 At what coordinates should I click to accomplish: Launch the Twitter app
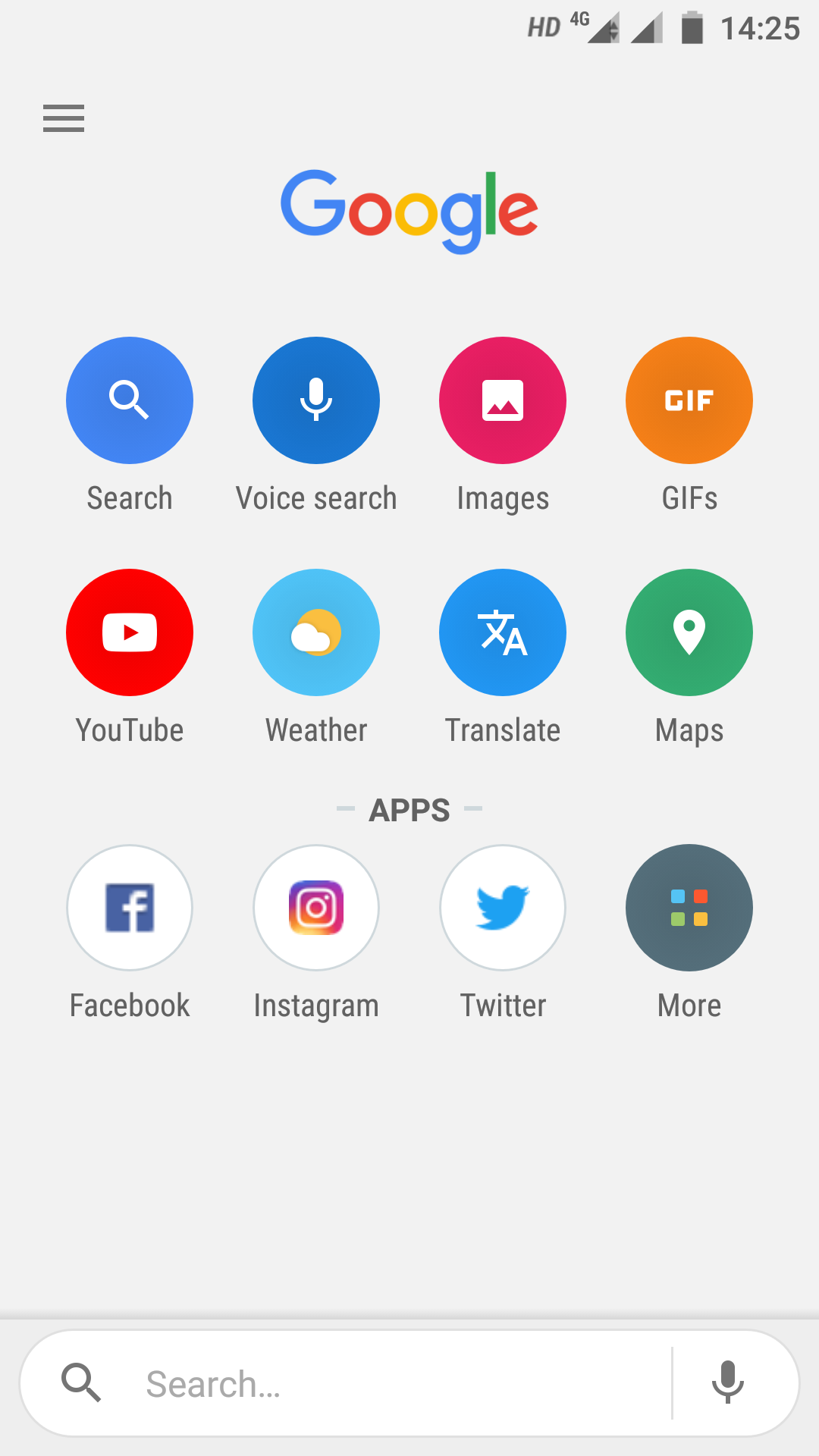click(x=503, y=908)
